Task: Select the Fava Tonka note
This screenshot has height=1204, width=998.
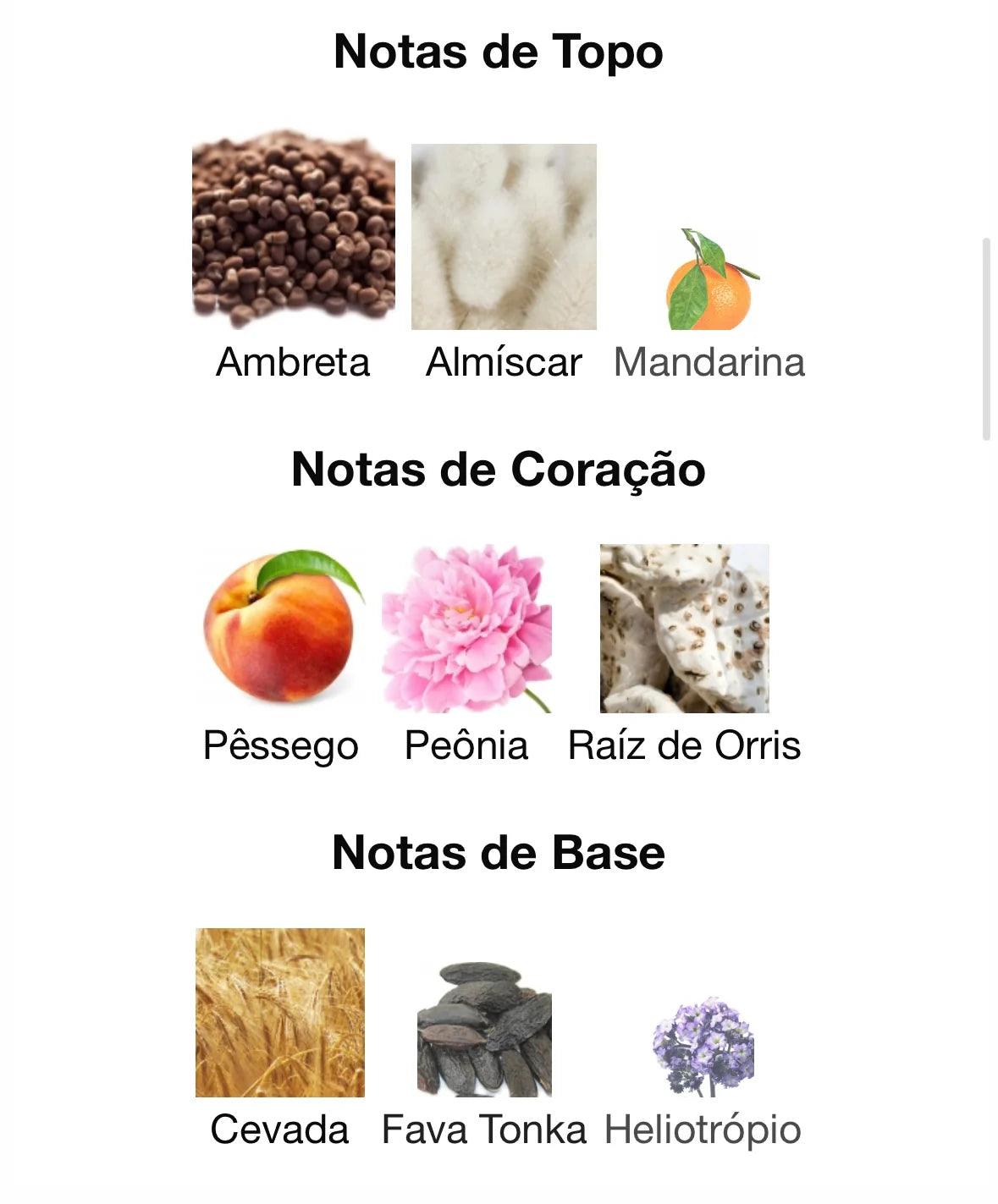Action: click(484, 1029)
